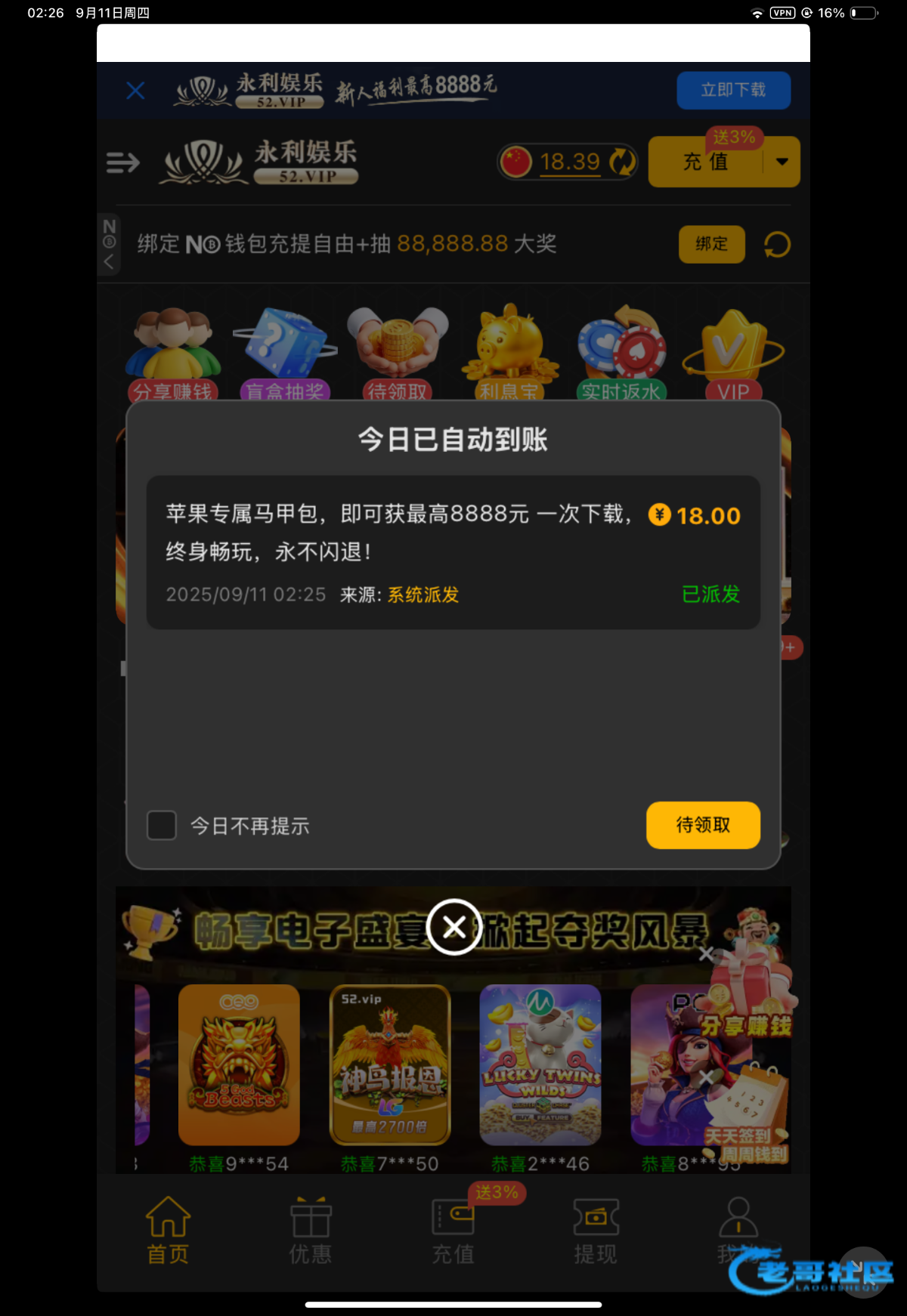Refresh the 18.39 balance

pos(622,162)
